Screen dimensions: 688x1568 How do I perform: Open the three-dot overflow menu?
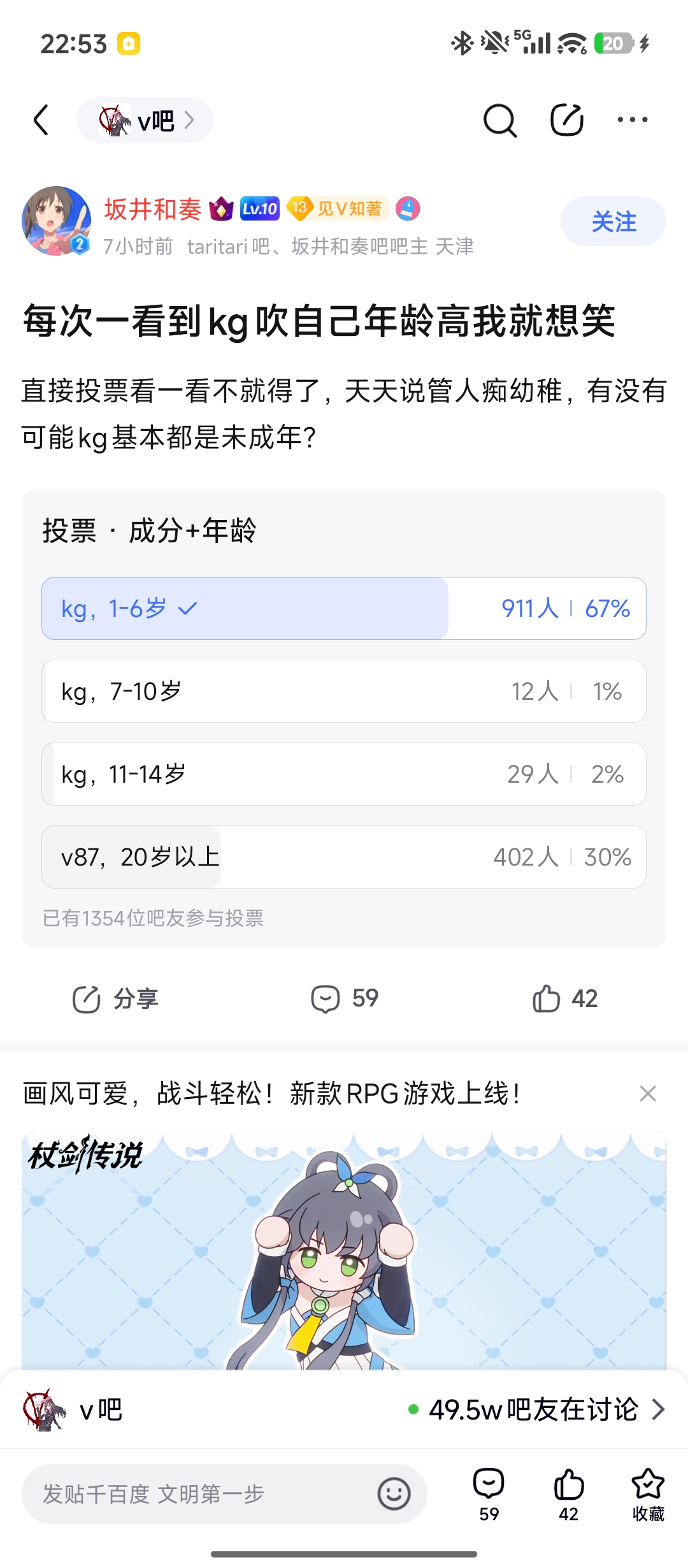click(x=633, y=120)
